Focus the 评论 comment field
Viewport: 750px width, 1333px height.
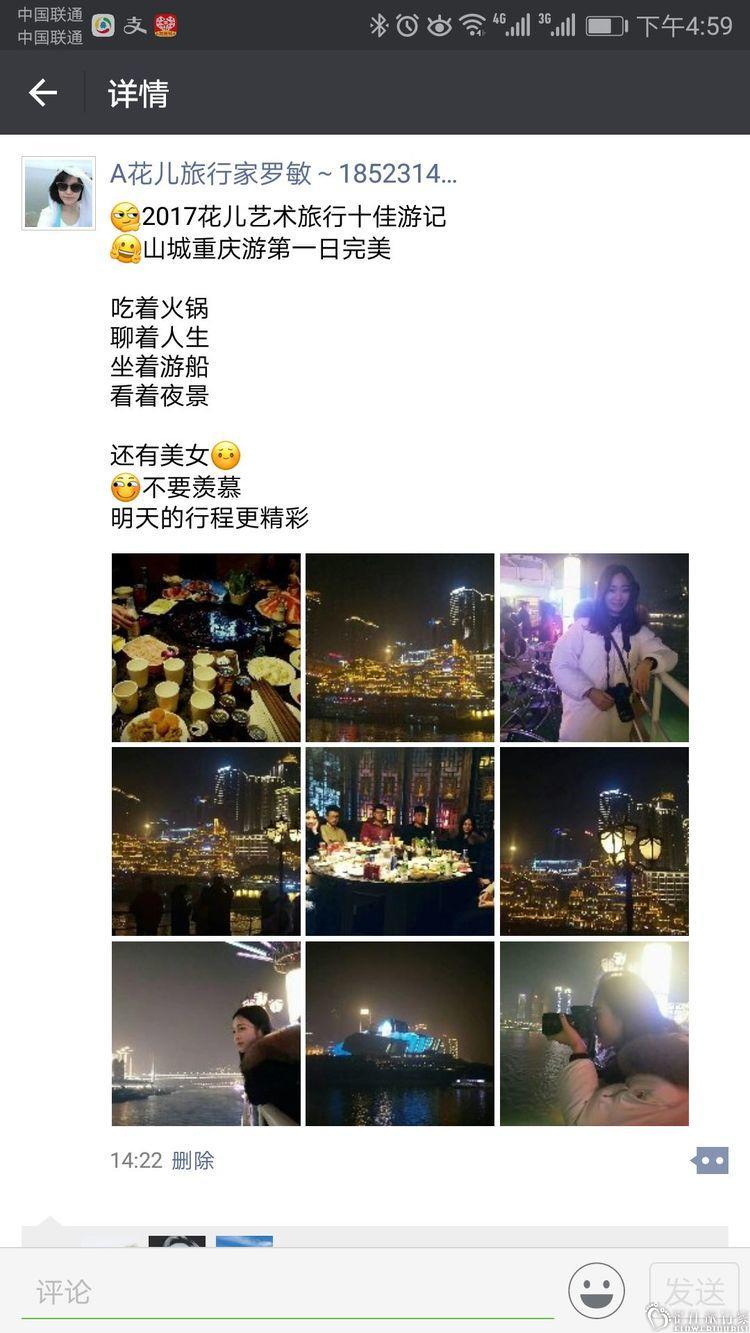point(290,1291)
